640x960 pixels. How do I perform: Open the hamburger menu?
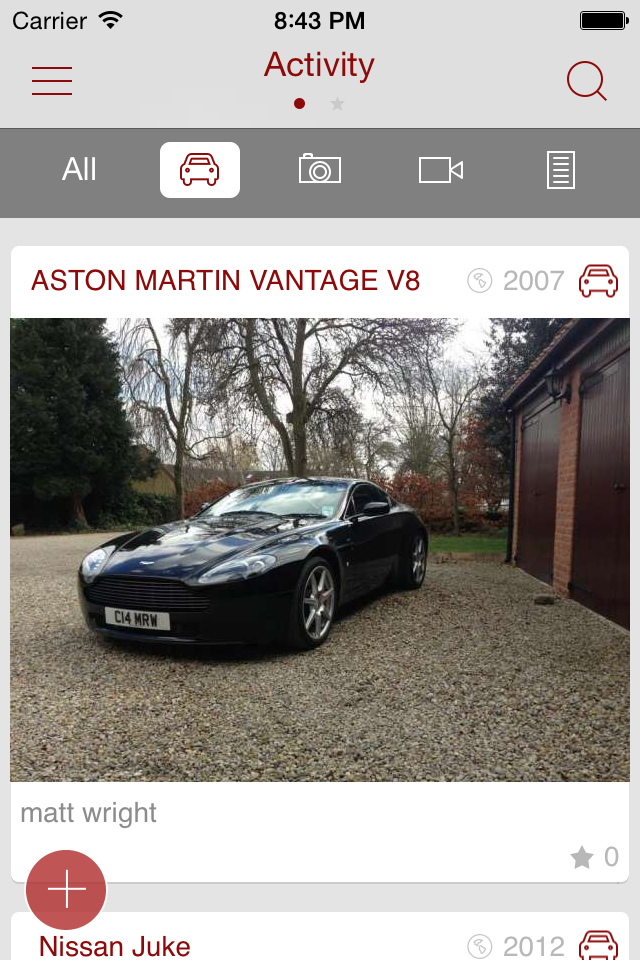coord(52,81)
